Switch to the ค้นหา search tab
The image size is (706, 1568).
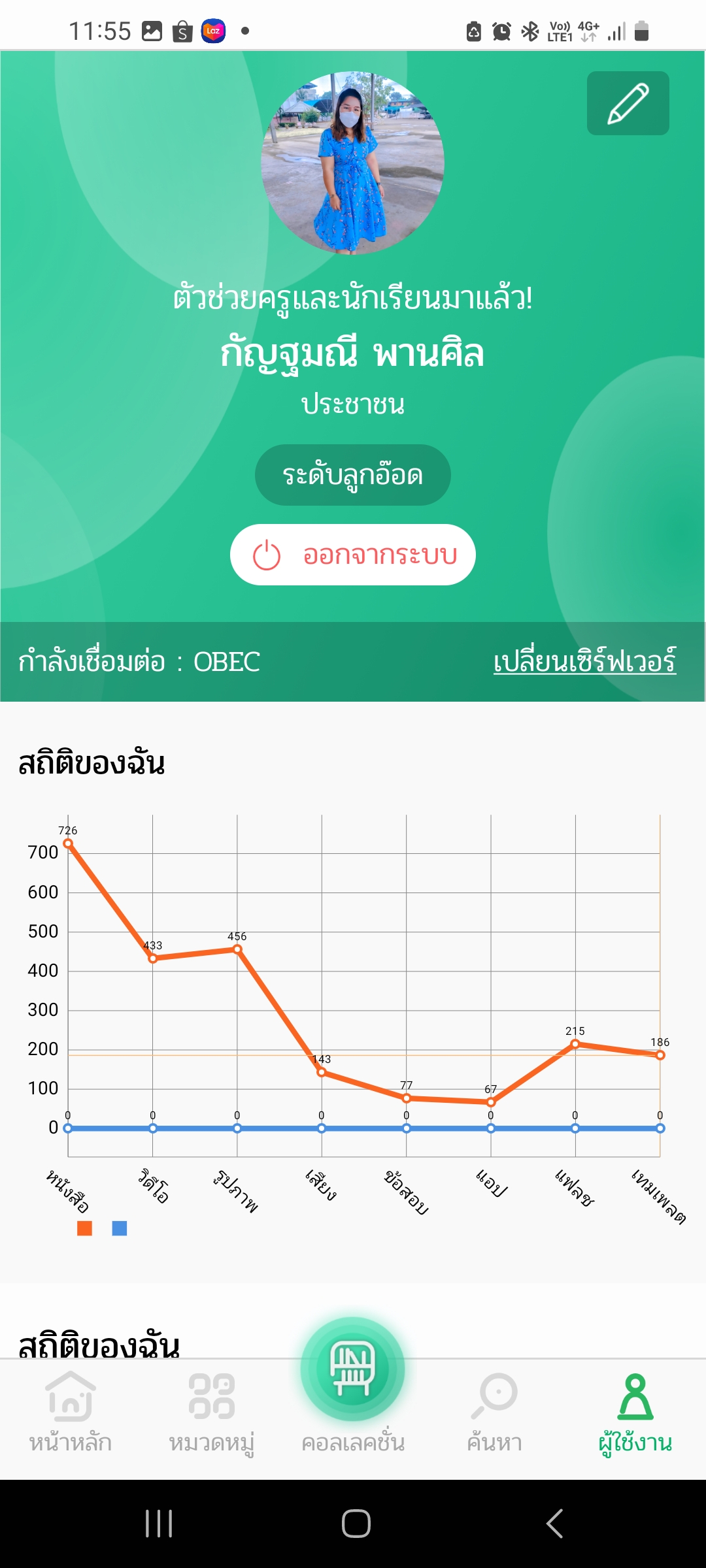click(x=494, y=1411)
